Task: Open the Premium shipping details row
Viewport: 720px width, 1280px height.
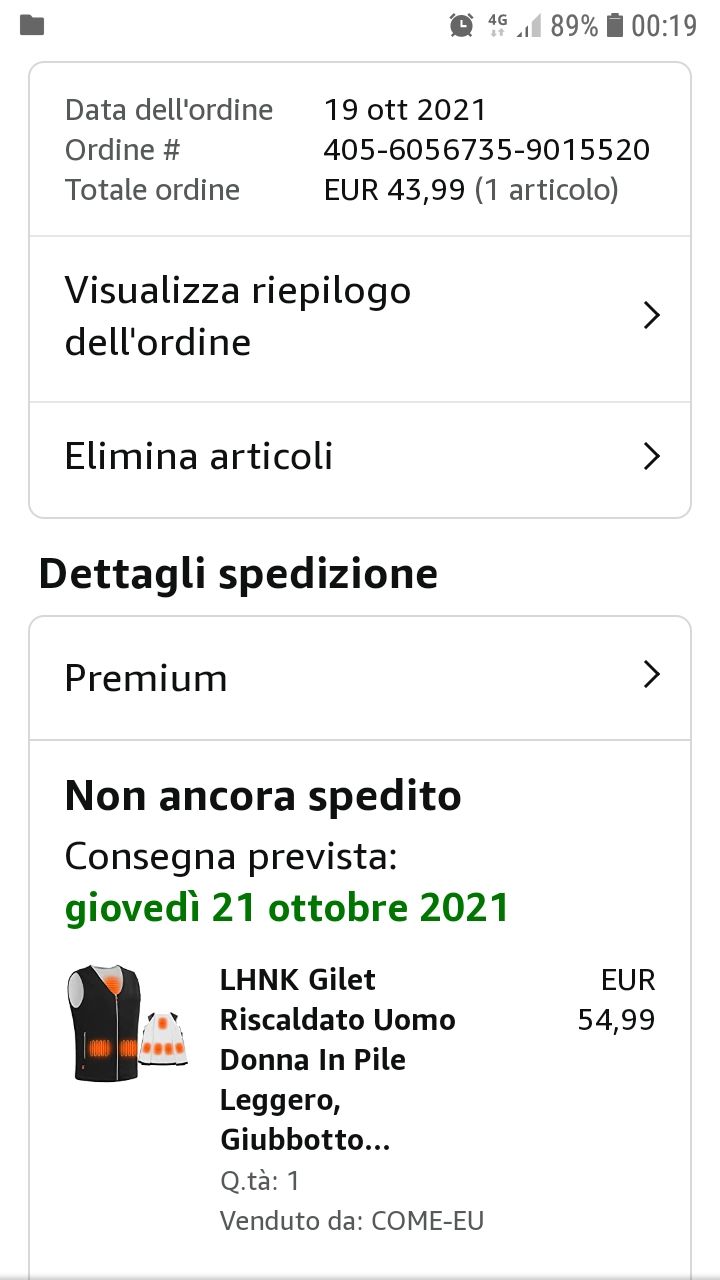Action: coord(360,678)
